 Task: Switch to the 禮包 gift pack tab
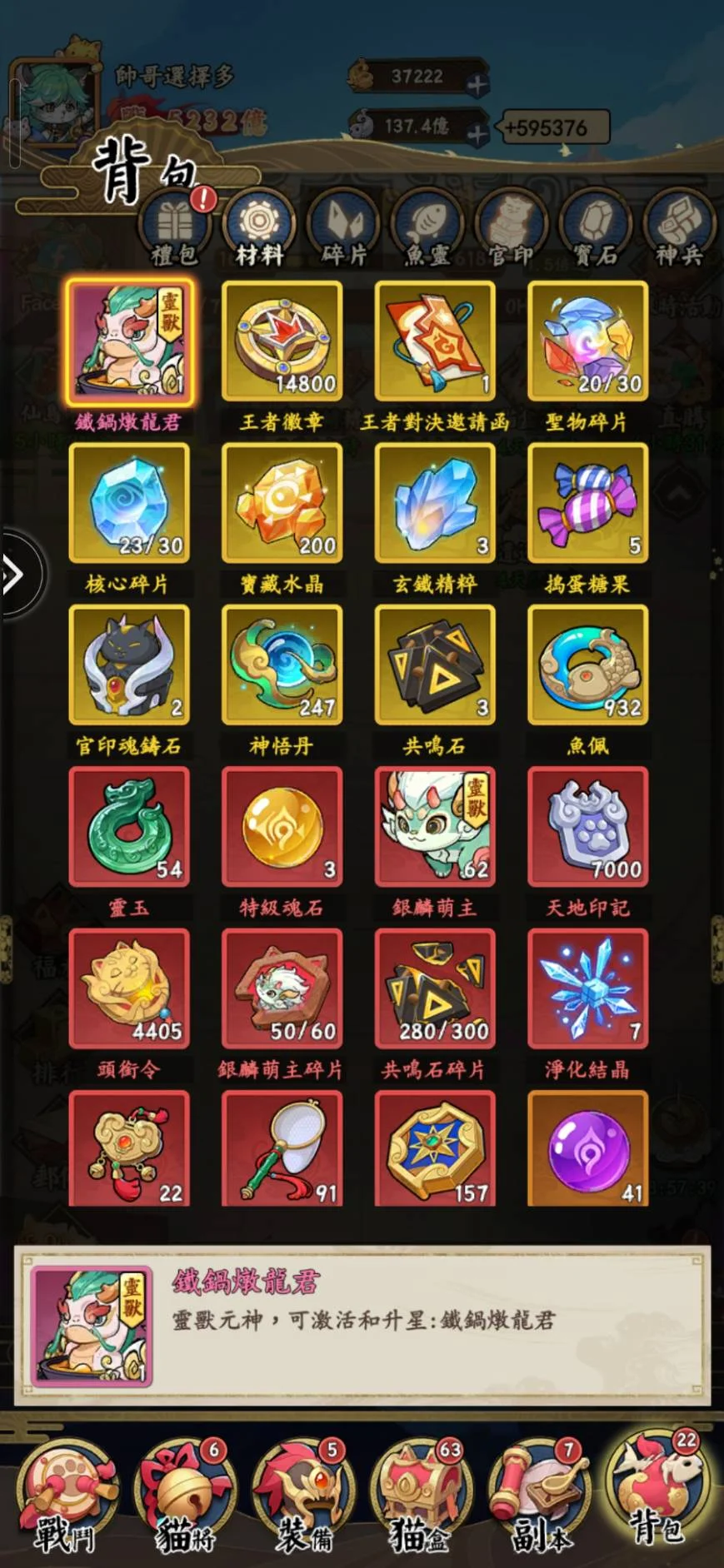pyautogui.click(x=174, y=227)
